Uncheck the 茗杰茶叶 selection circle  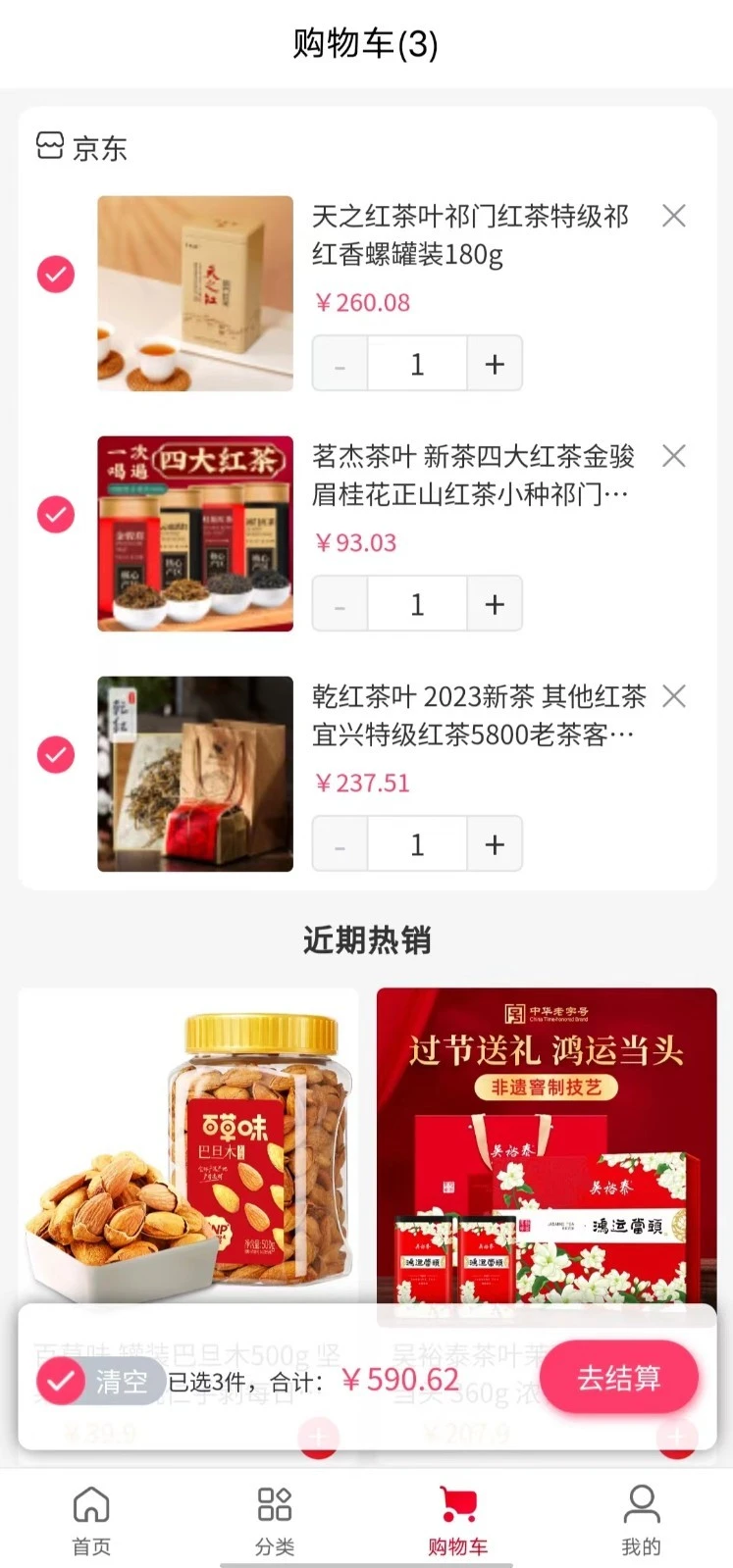coord(56,514)
